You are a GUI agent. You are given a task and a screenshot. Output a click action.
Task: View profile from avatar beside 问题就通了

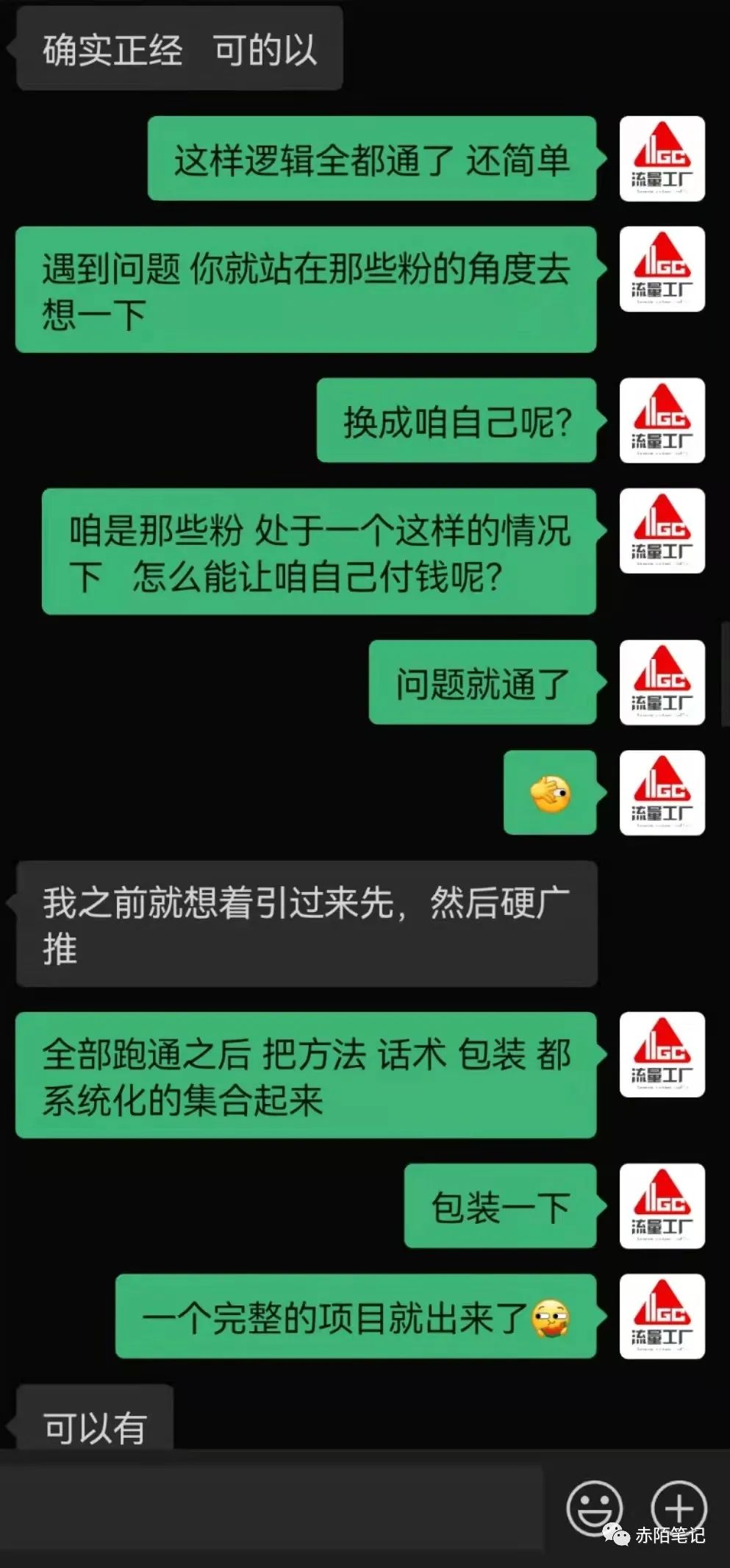click(x=662, y=683)
